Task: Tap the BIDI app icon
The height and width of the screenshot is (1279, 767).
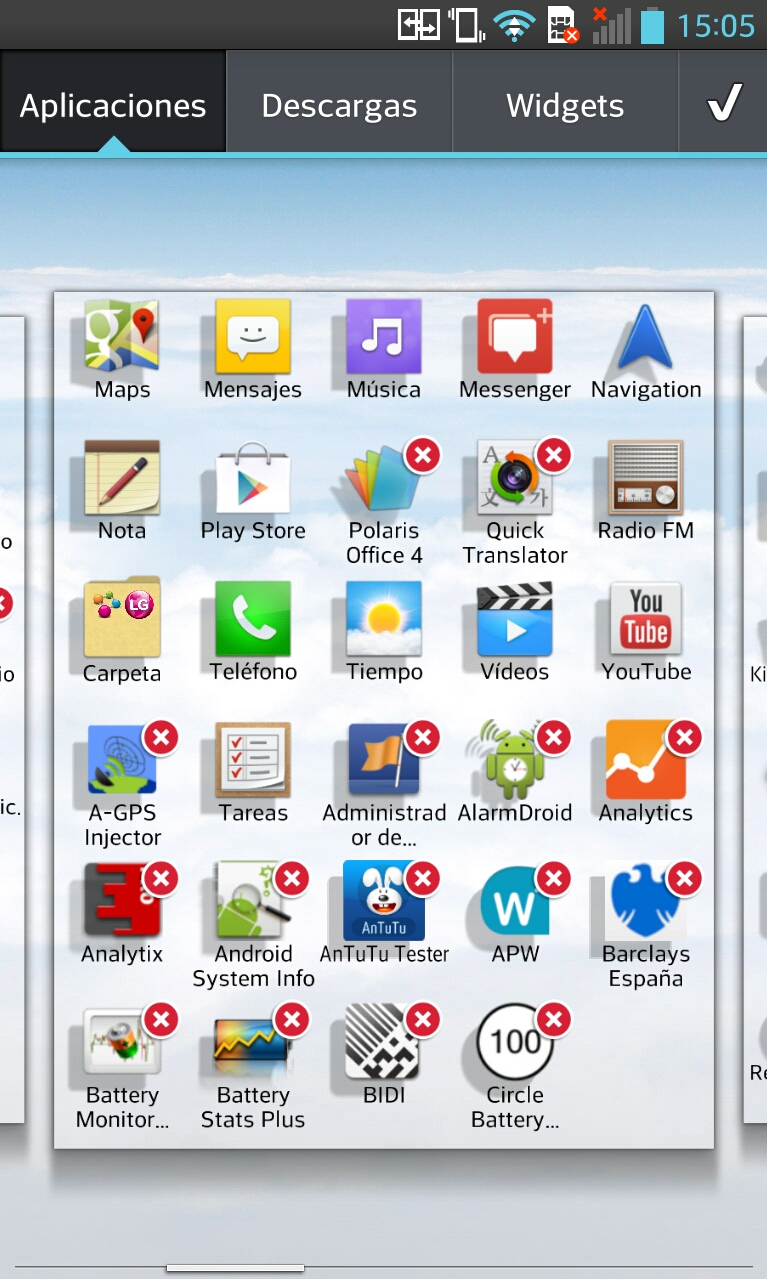Action: point(384,1043)
